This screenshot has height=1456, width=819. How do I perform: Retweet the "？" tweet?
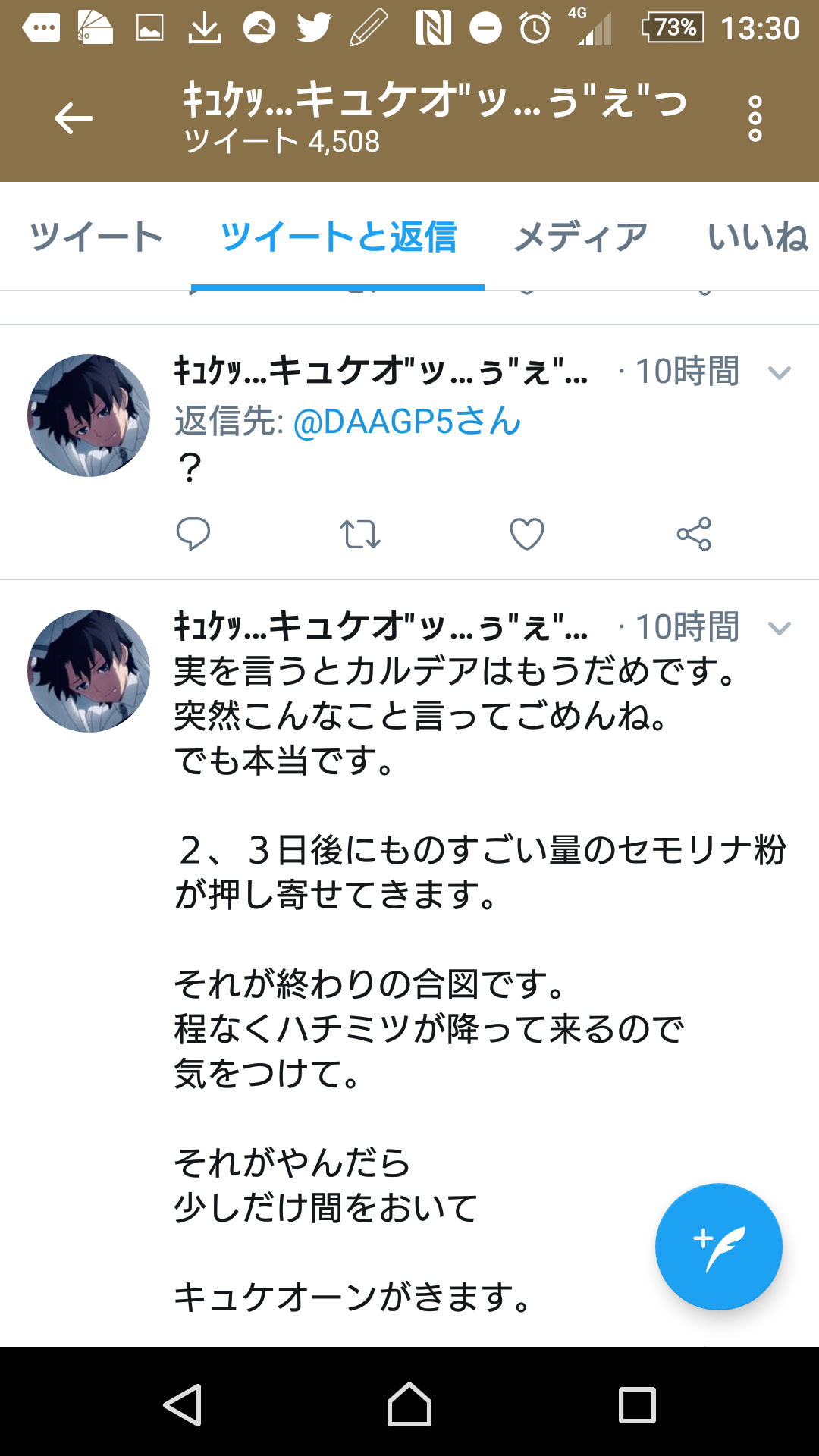[359, 534]
